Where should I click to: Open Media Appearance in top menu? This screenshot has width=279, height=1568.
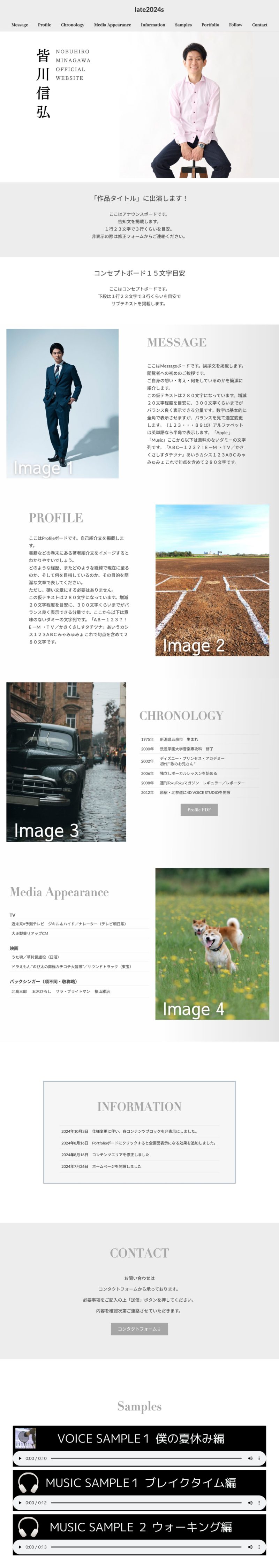112,25
